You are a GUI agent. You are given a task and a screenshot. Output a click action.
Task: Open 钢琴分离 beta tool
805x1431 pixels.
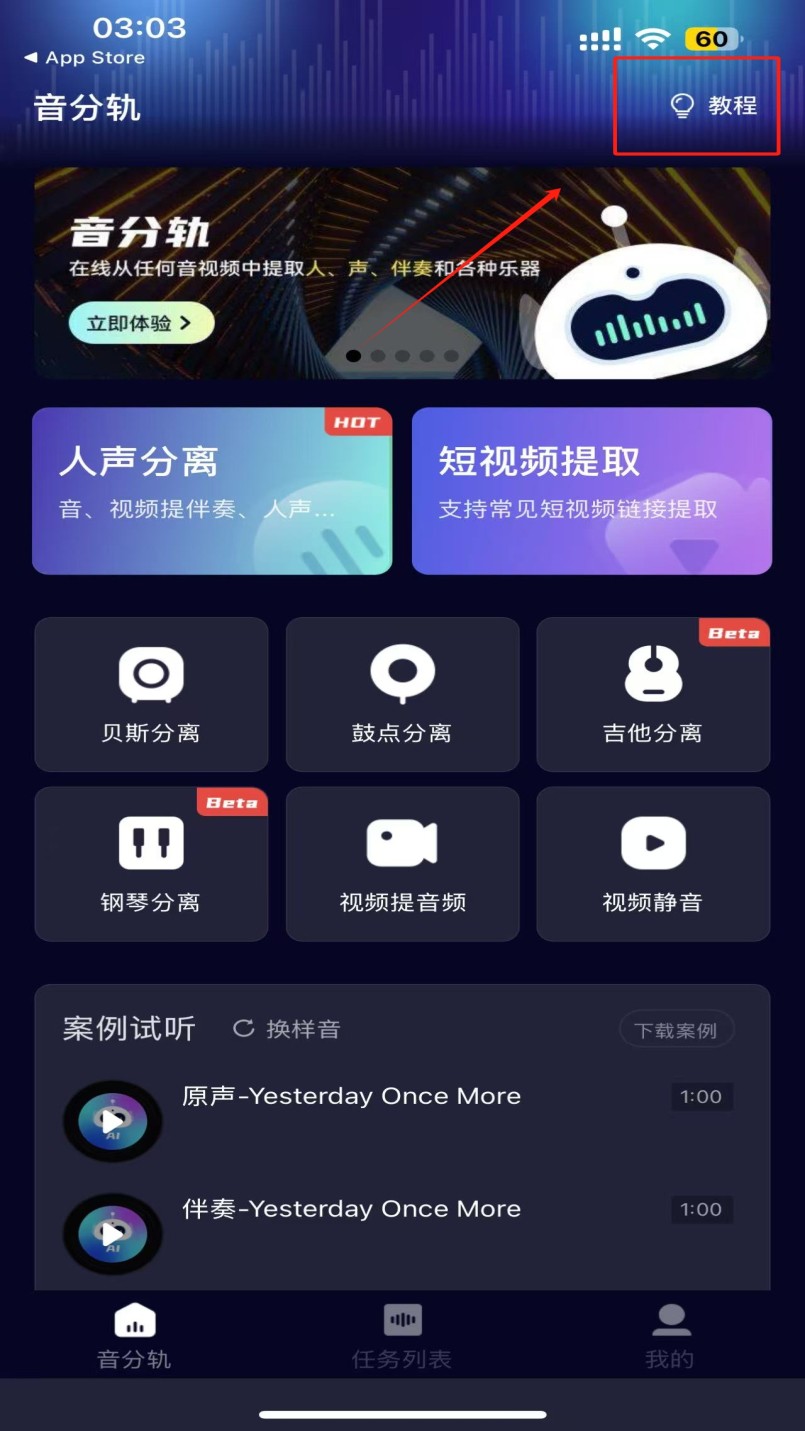pyautogui.click(x=151, y=864)
